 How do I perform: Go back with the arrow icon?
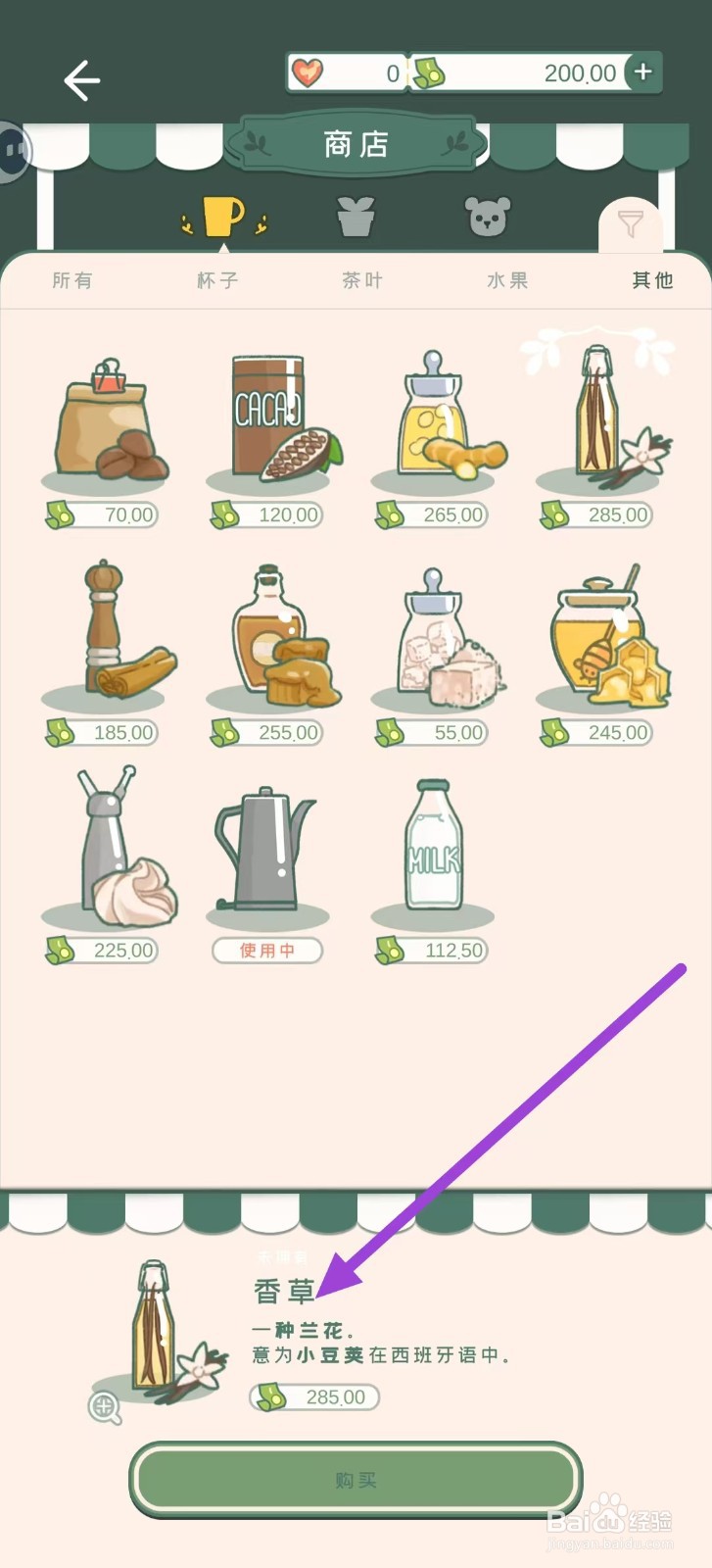pyautogui.click(x=82, y=80)
